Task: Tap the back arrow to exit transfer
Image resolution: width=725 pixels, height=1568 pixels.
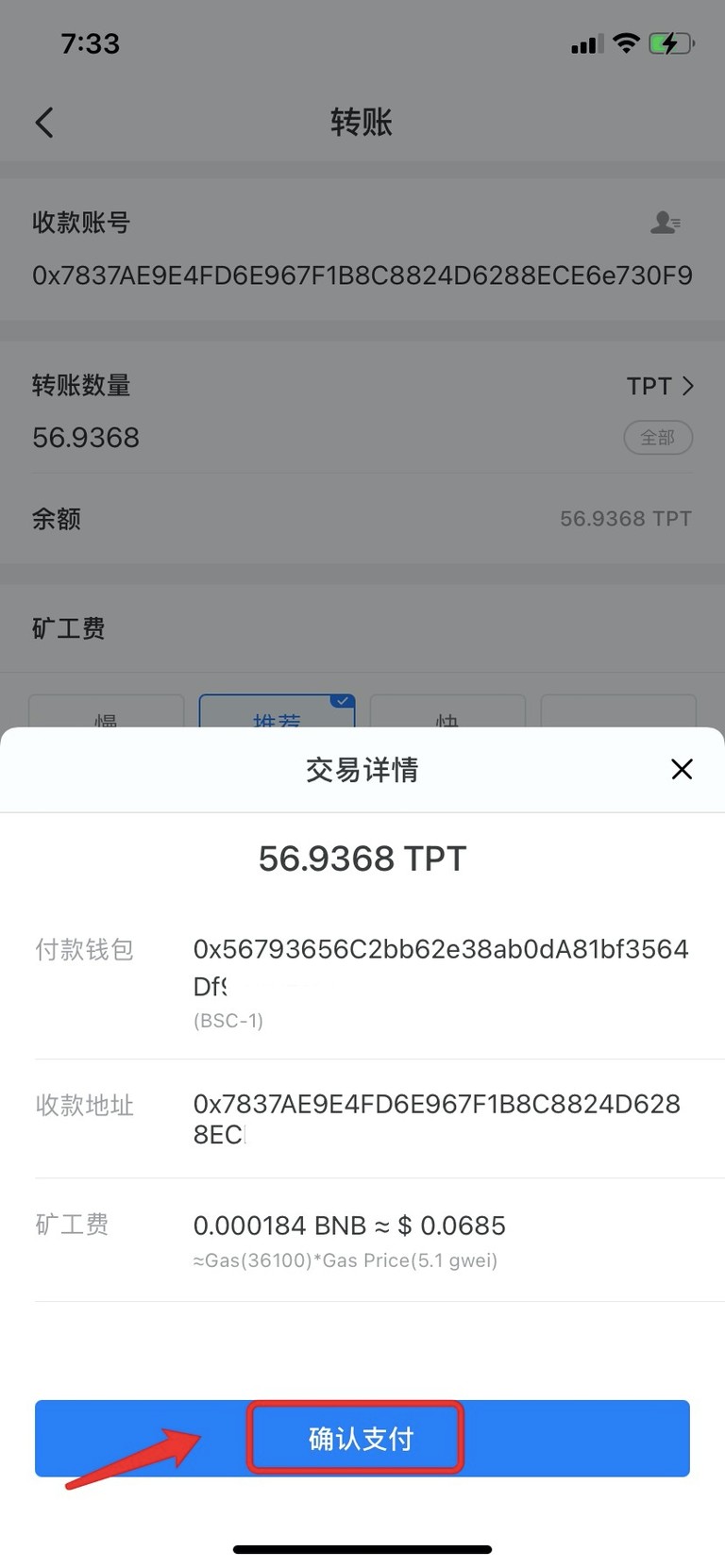Action: (x=43, y=123)
